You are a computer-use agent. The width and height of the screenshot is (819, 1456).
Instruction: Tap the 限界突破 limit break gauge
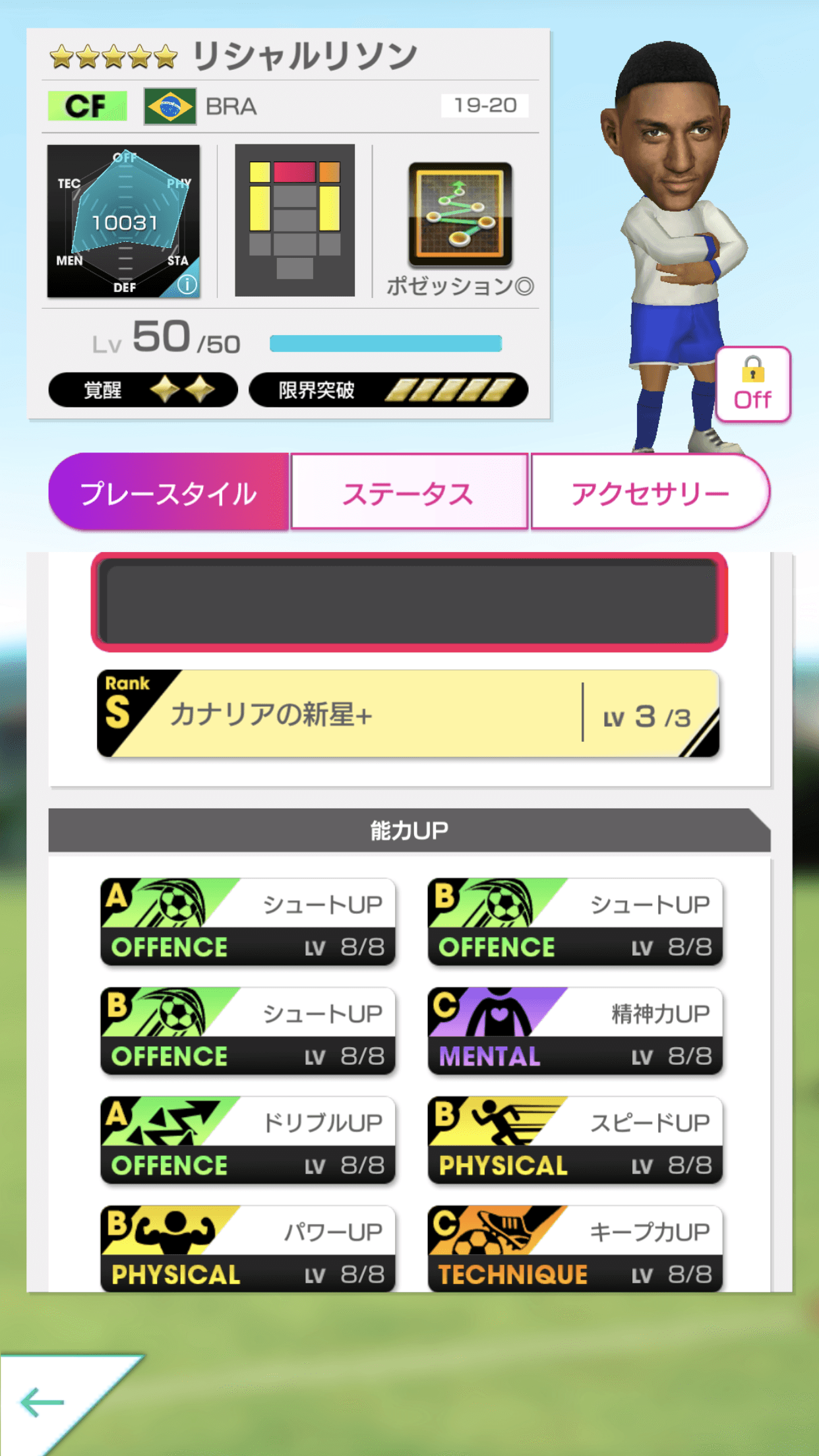point(389,390)
